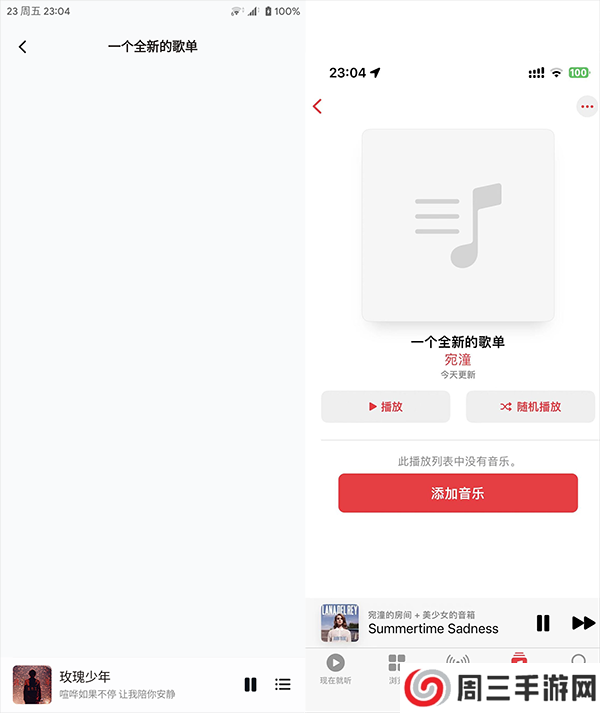This screenshot has width=600, height=713.
Task: Tap the red back chevron
Action: (x=318, y=106)
